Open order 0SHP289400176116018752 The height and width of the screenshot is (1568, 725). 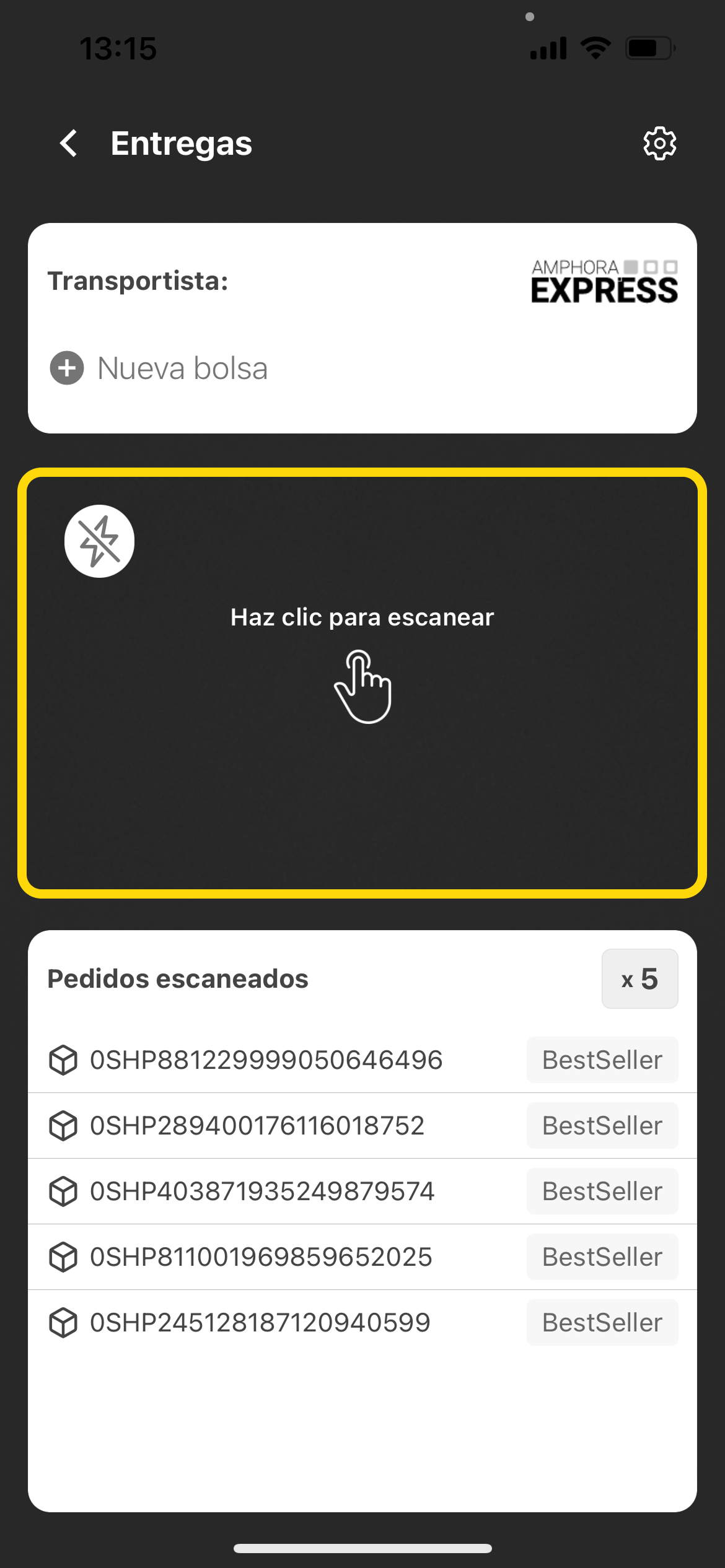pos(257,1125)
